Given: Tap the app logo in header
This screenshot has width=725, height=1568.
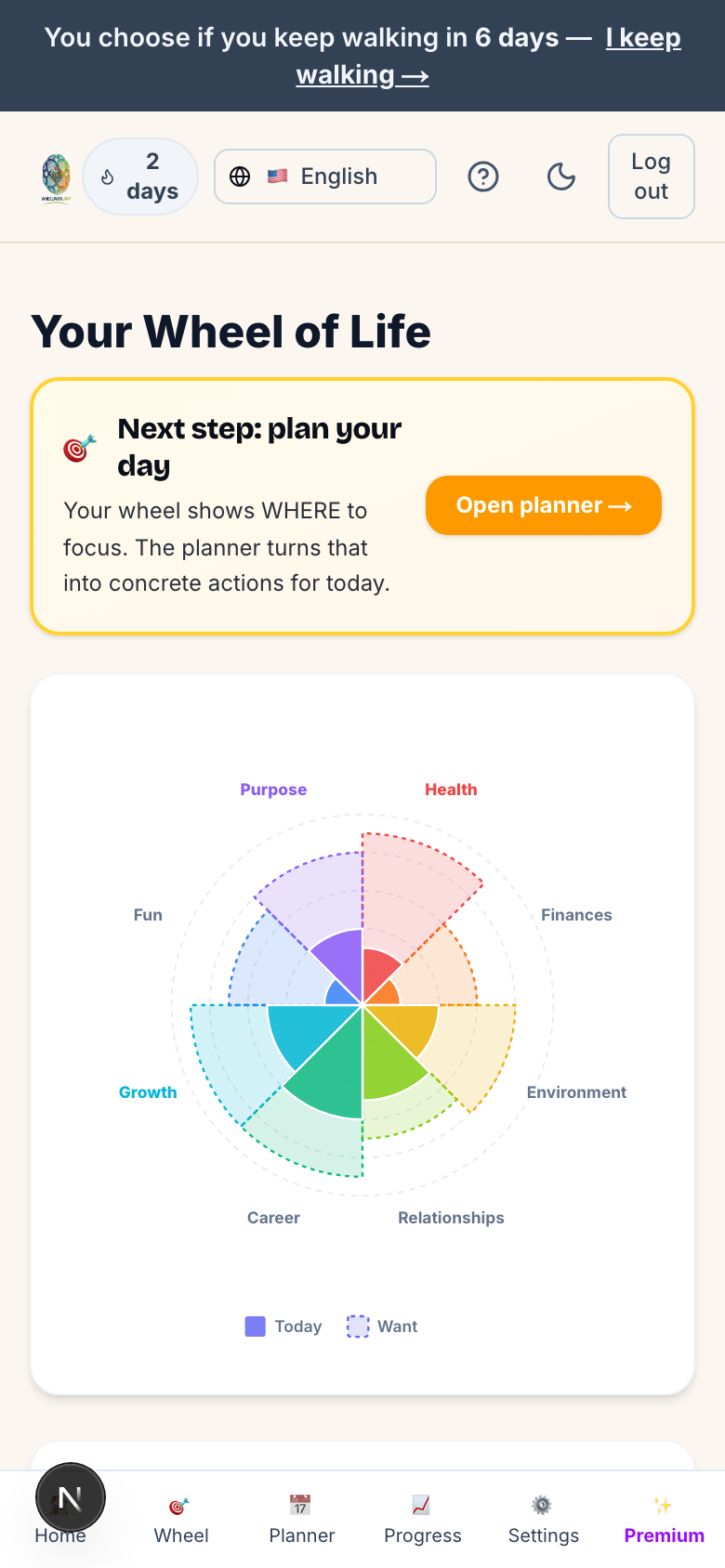Looking at the screenshot, I should (x=56, y=177).
